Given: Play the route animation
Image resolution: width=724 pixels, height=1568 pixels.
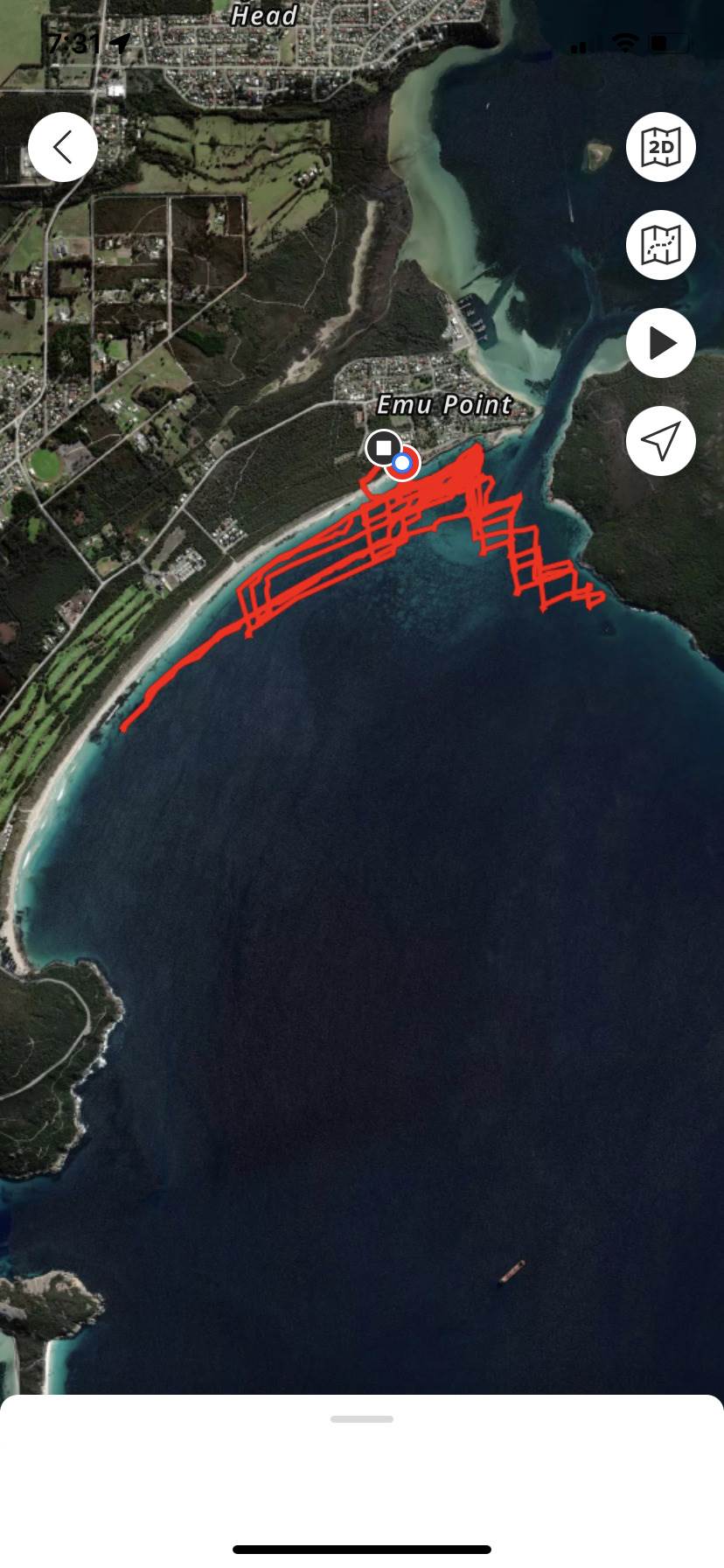Looking at the screenshot, I should (661, 343).
